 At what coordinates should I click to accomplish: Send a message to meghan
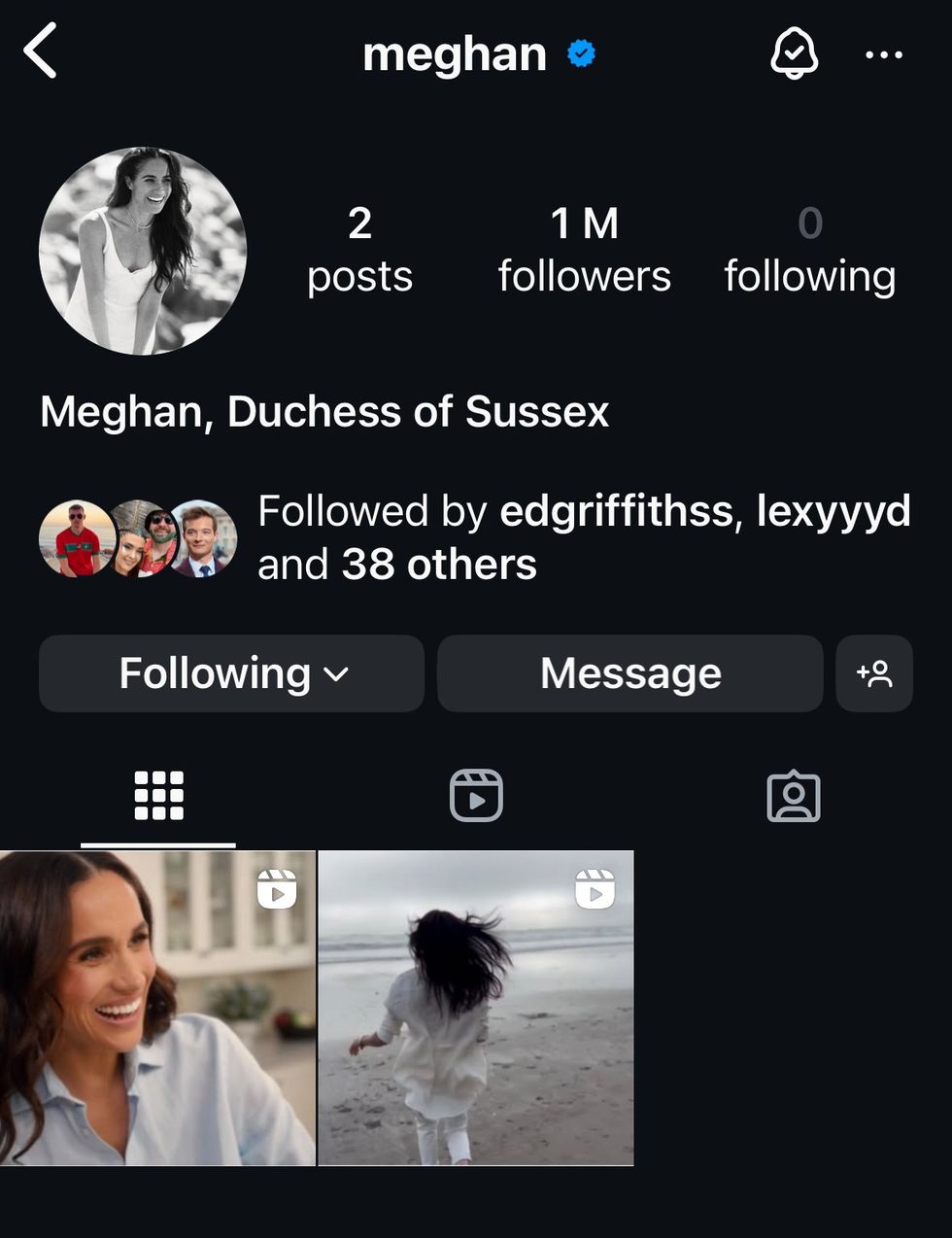click(629, 673)
